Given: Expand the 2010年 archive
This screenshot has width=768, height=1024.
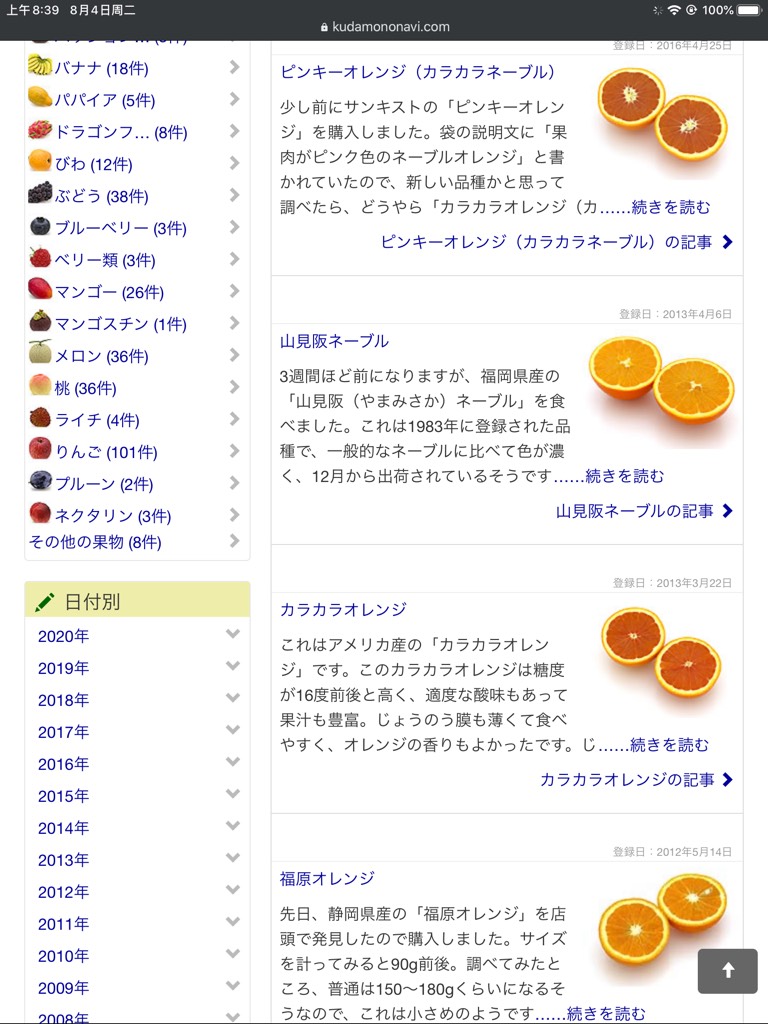Looking at the screenshot, I should click(x=137, y=956).
